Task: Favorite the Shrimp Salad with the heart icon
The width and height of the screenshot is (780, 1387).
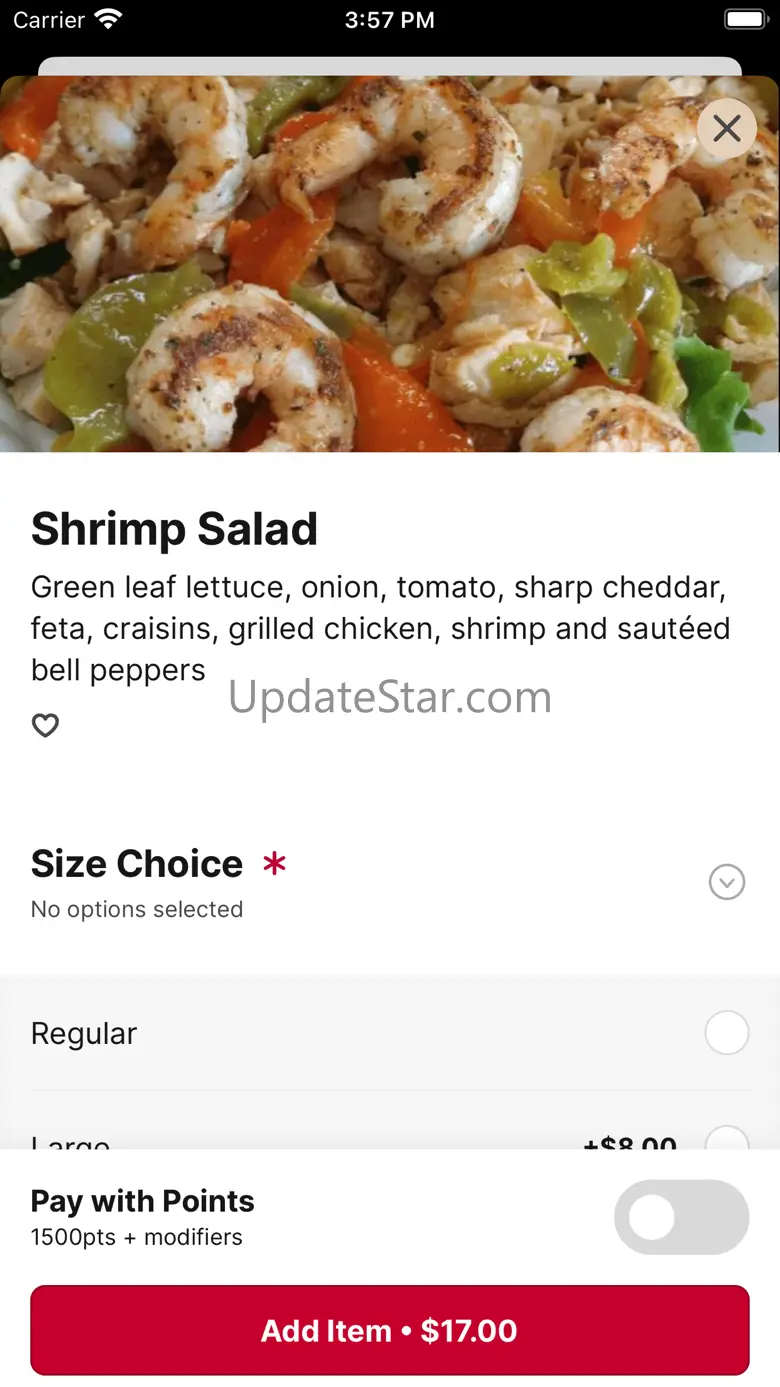Action: click(x=45, y=725)
